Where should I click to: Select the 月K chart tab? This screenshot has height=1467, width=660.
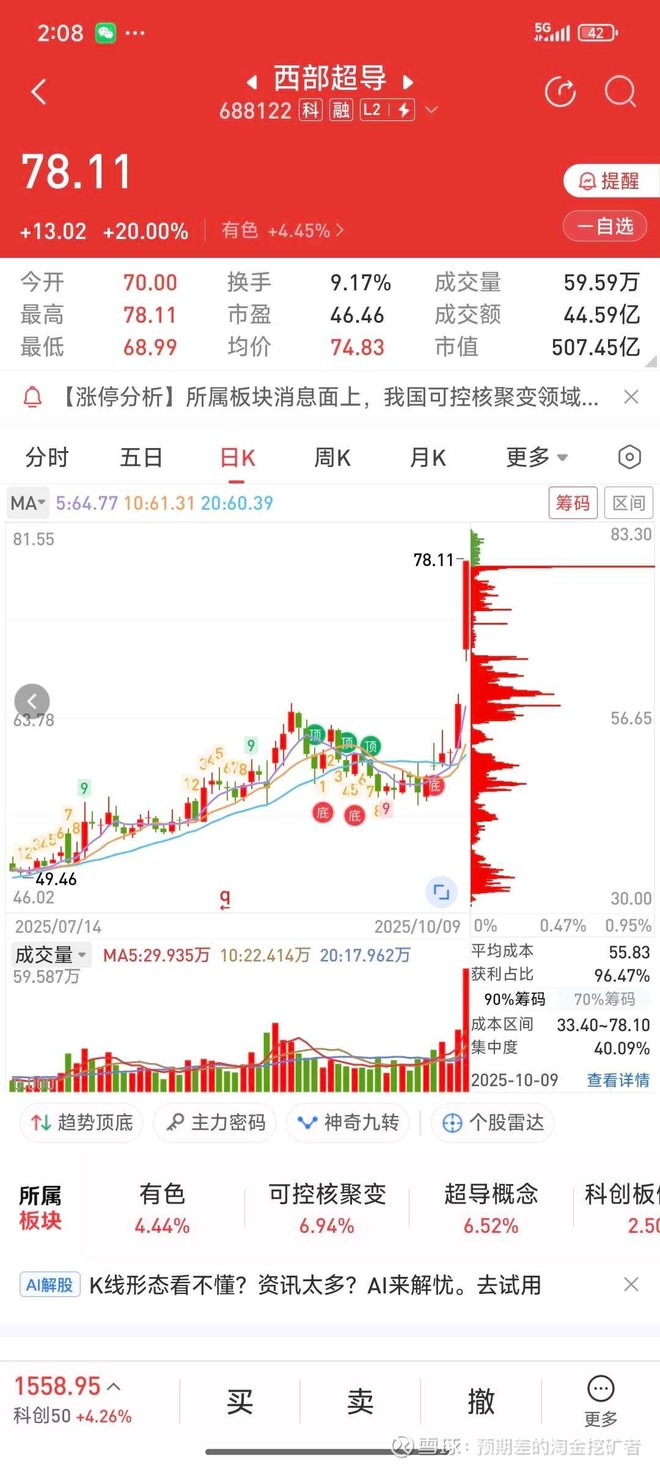pos(427,458)
